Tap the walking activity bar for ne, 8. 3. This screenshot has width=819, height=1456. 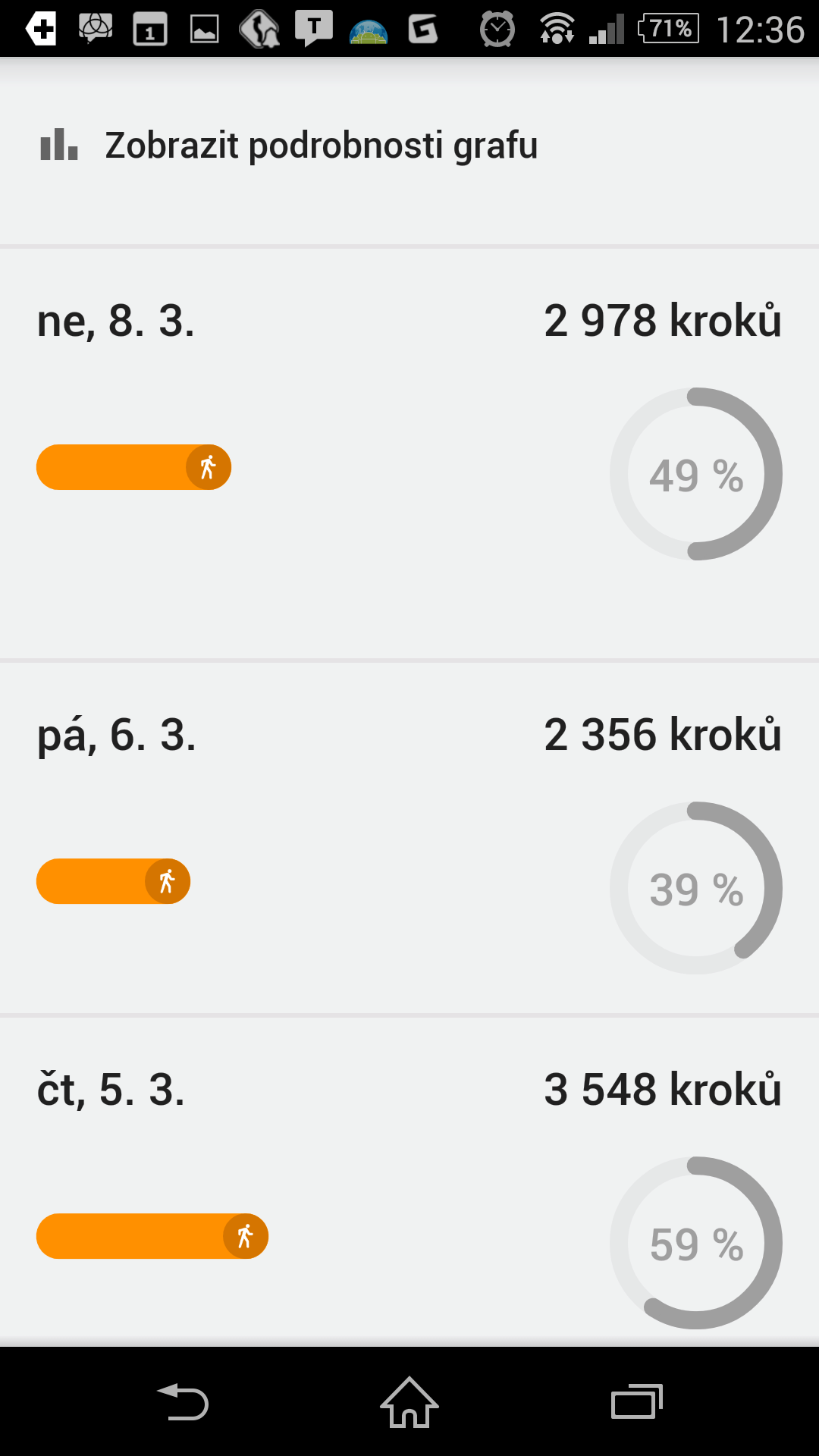[x=133, y=467]
